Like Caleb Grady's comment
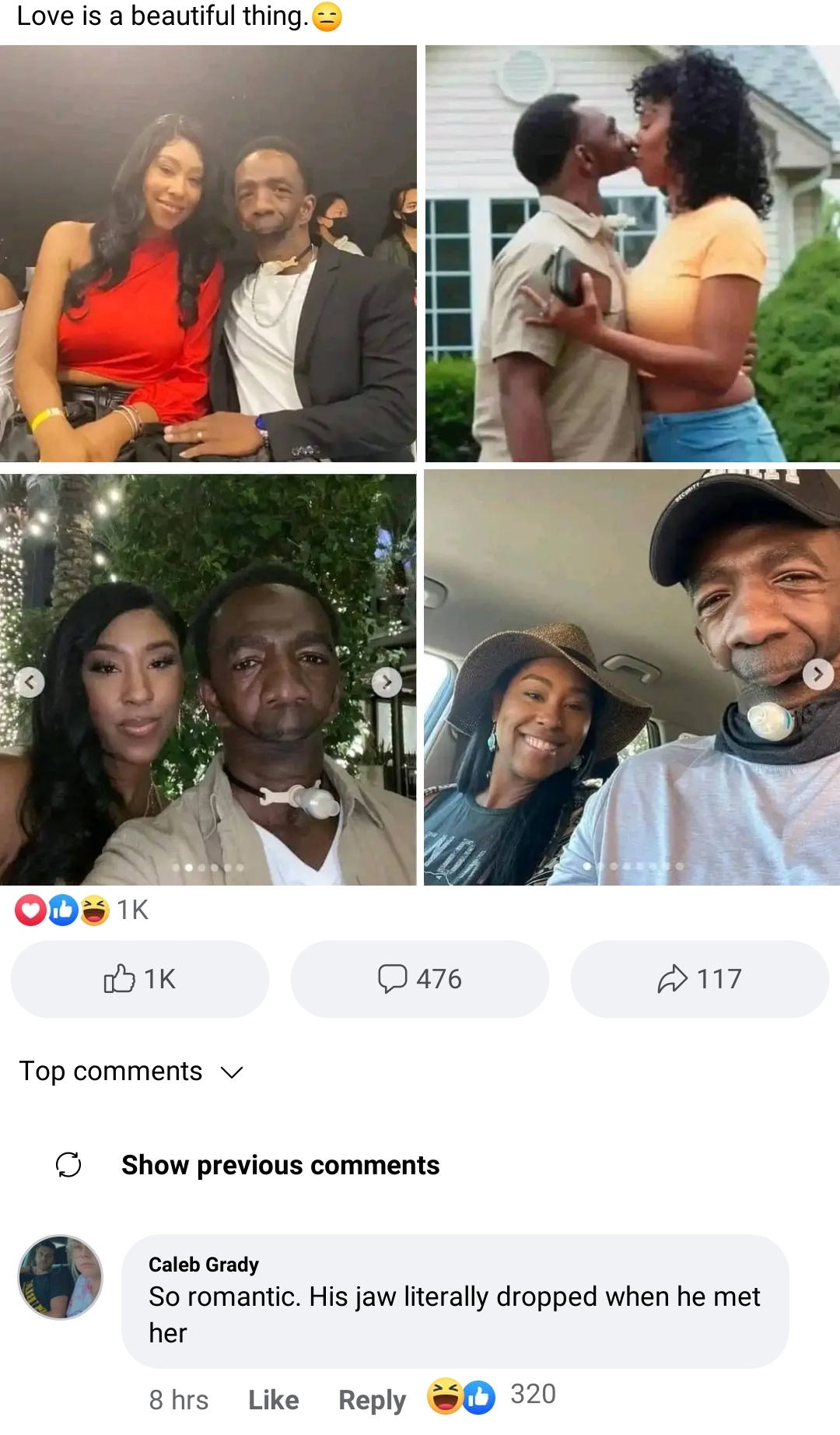Screen dimensions: 840x1435 coord(273,1400)
